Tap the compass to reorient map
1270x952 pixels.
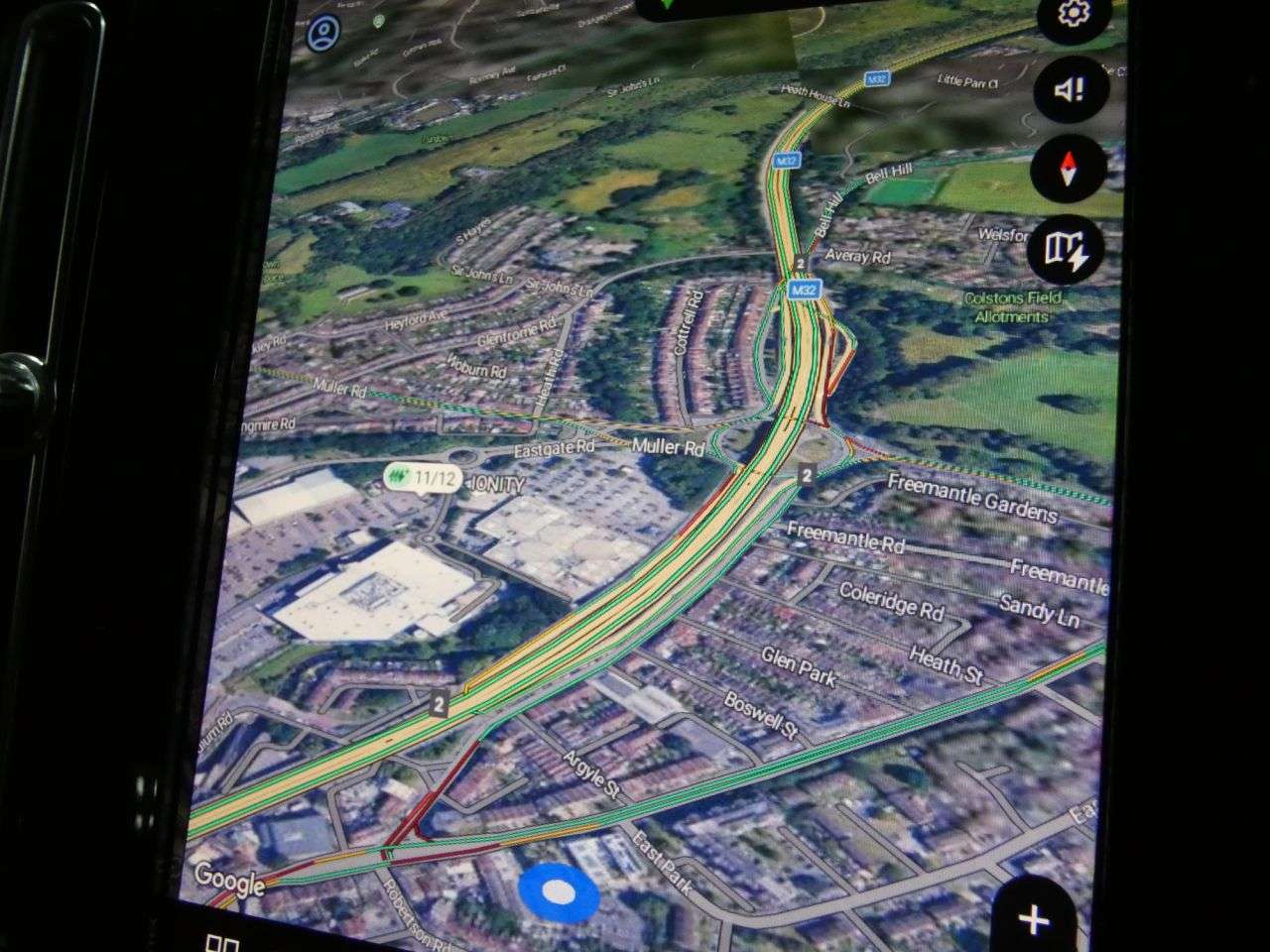tap(1068, 170)
